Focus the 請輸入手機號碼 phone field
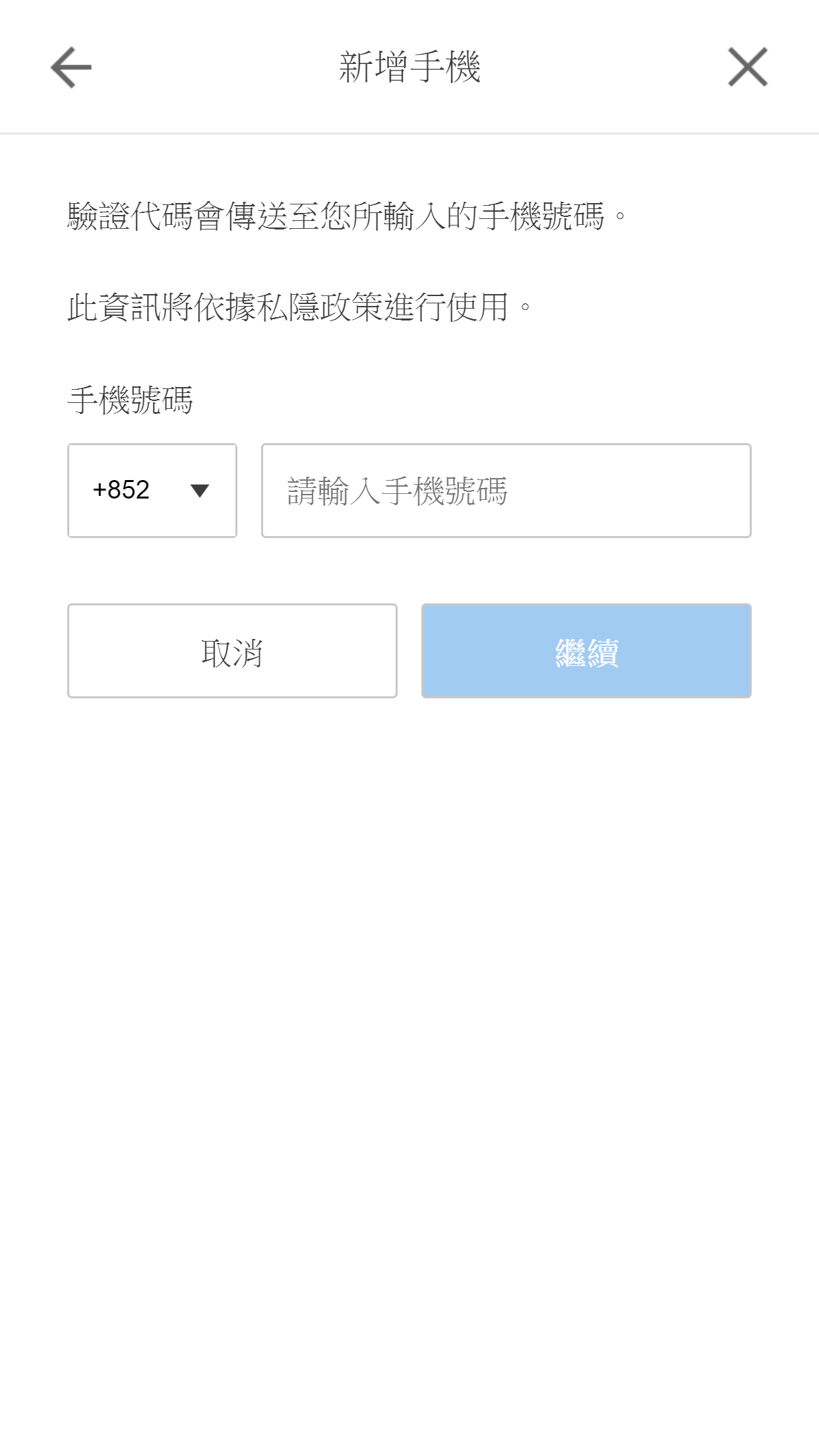 [x=506, y=491]
